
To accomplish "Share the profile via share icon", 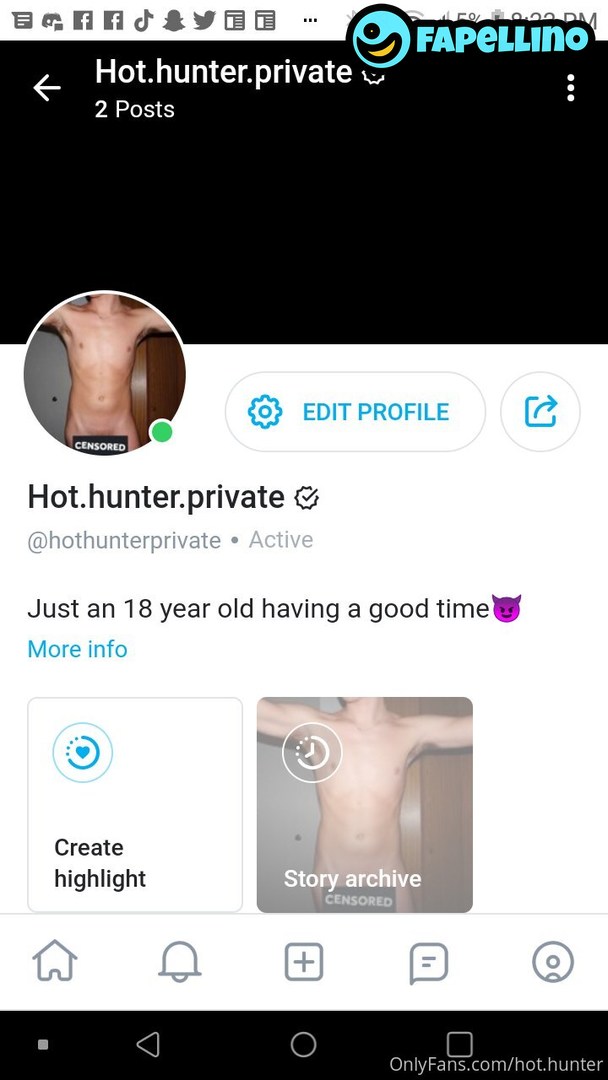I will point(540,412).
